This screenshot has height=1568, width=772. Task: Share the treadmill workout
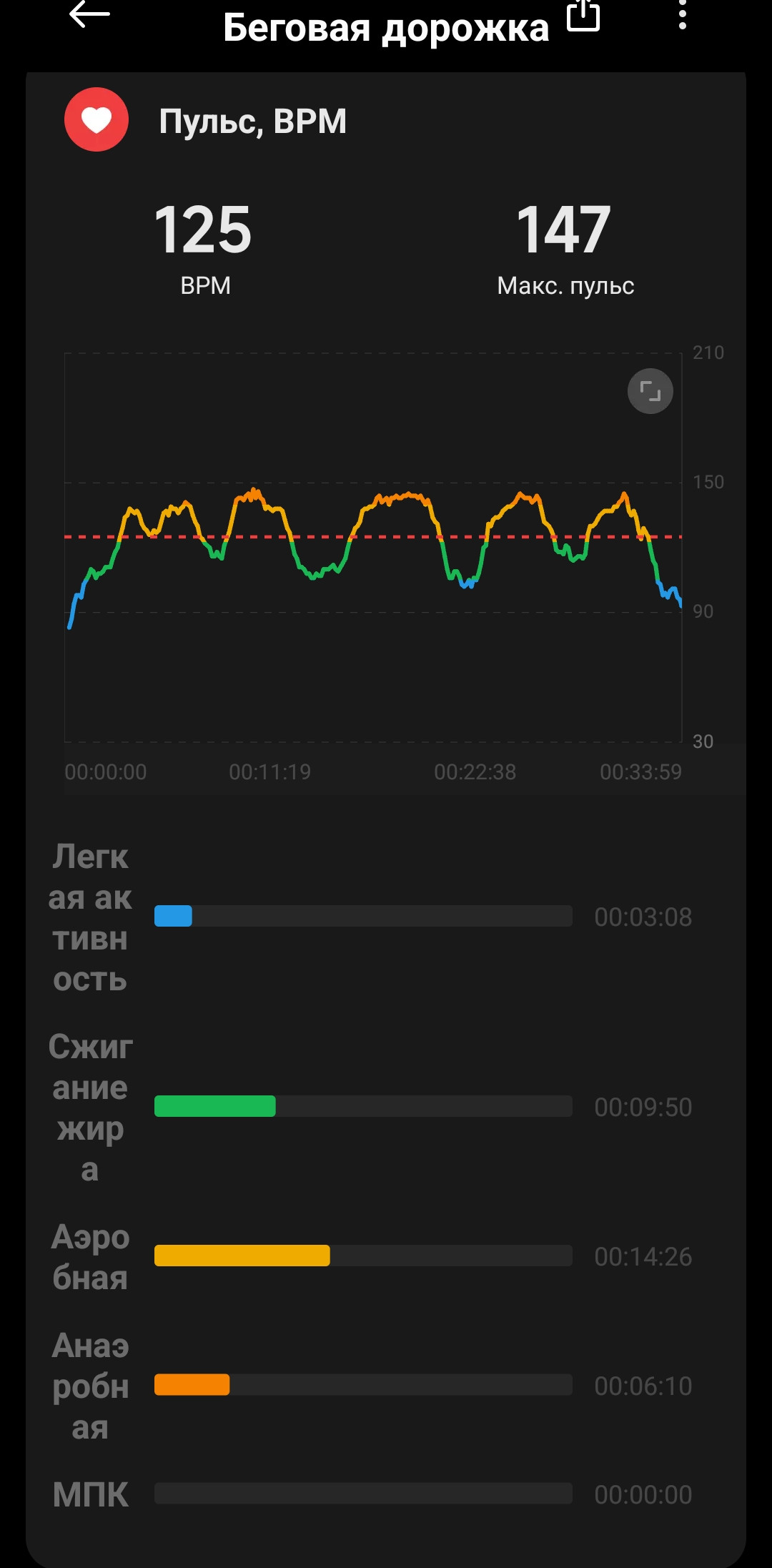583,15
